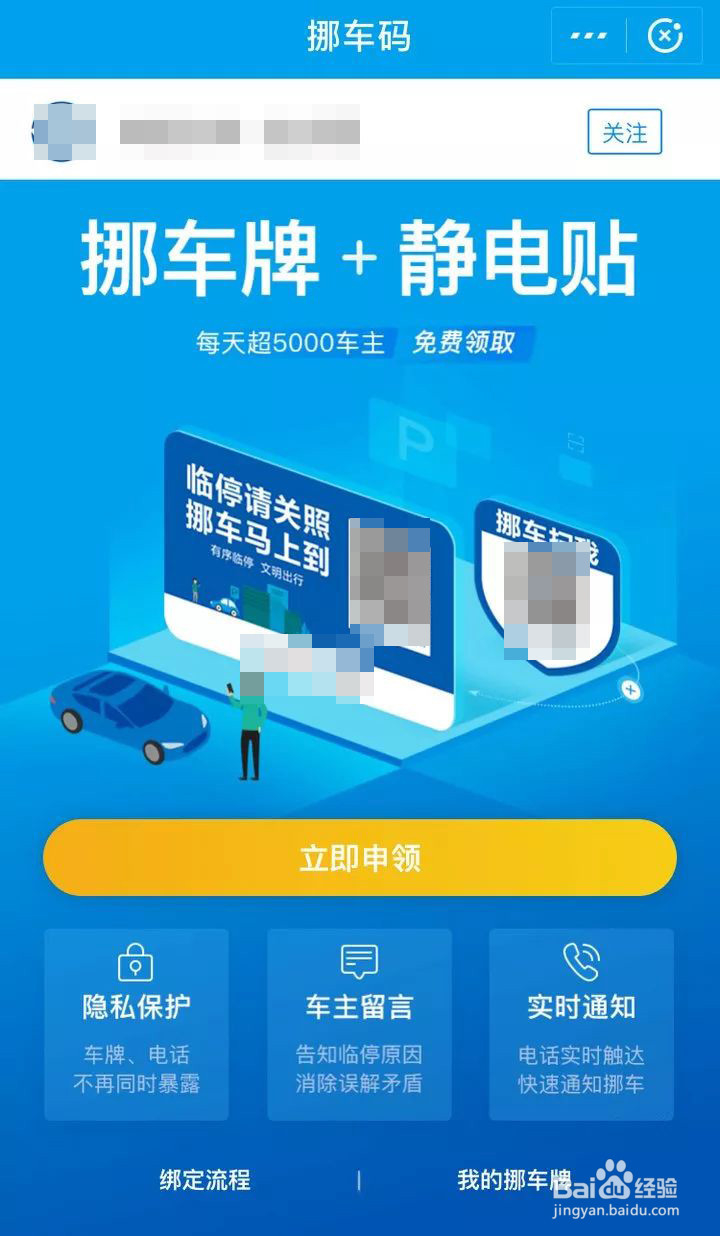
Task: Open the three-dot more options menu
Action: [x=589, y=37]
